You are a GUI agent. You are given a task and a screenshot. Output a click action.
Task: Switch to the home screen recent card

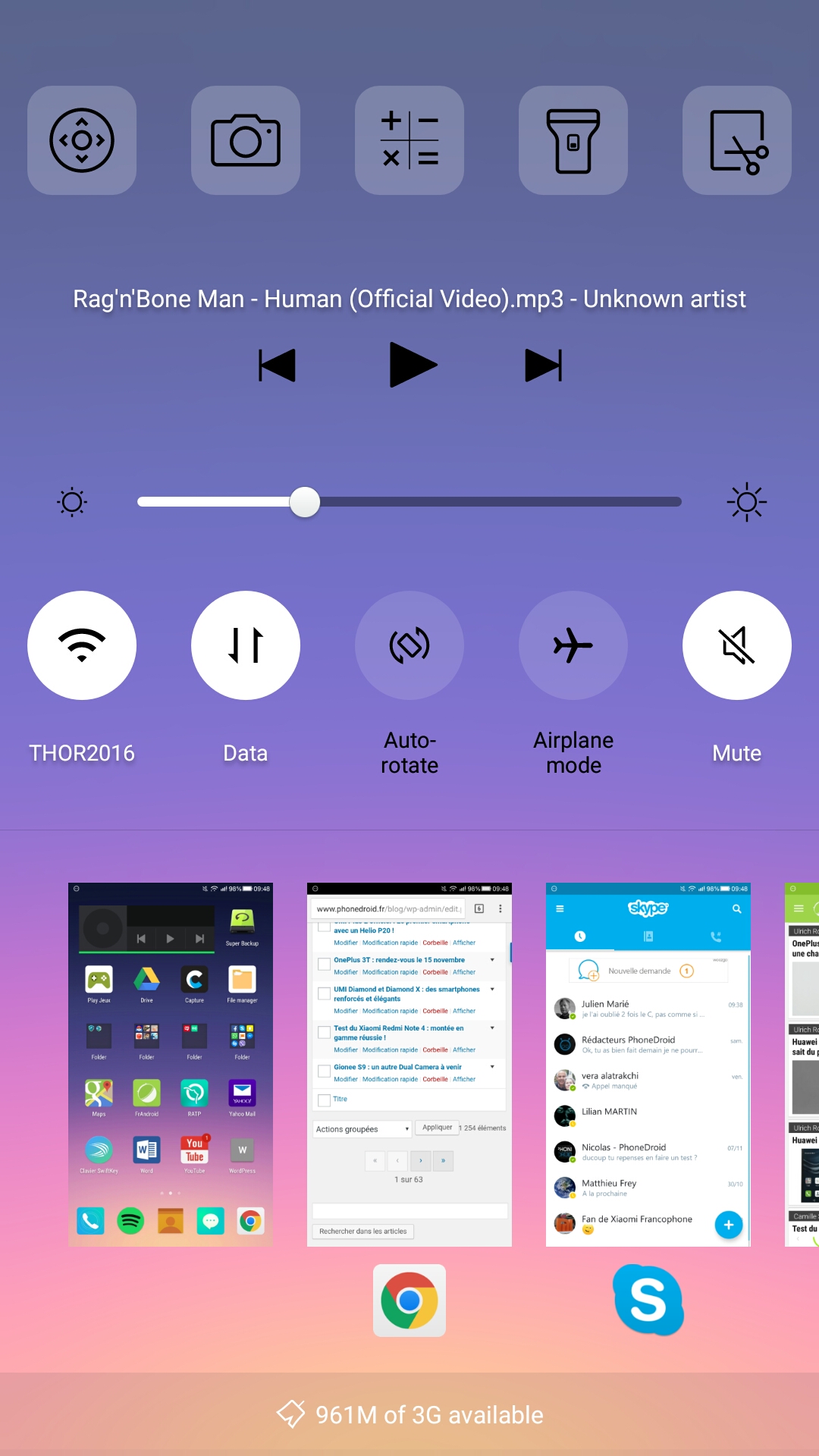[171, 1065]
